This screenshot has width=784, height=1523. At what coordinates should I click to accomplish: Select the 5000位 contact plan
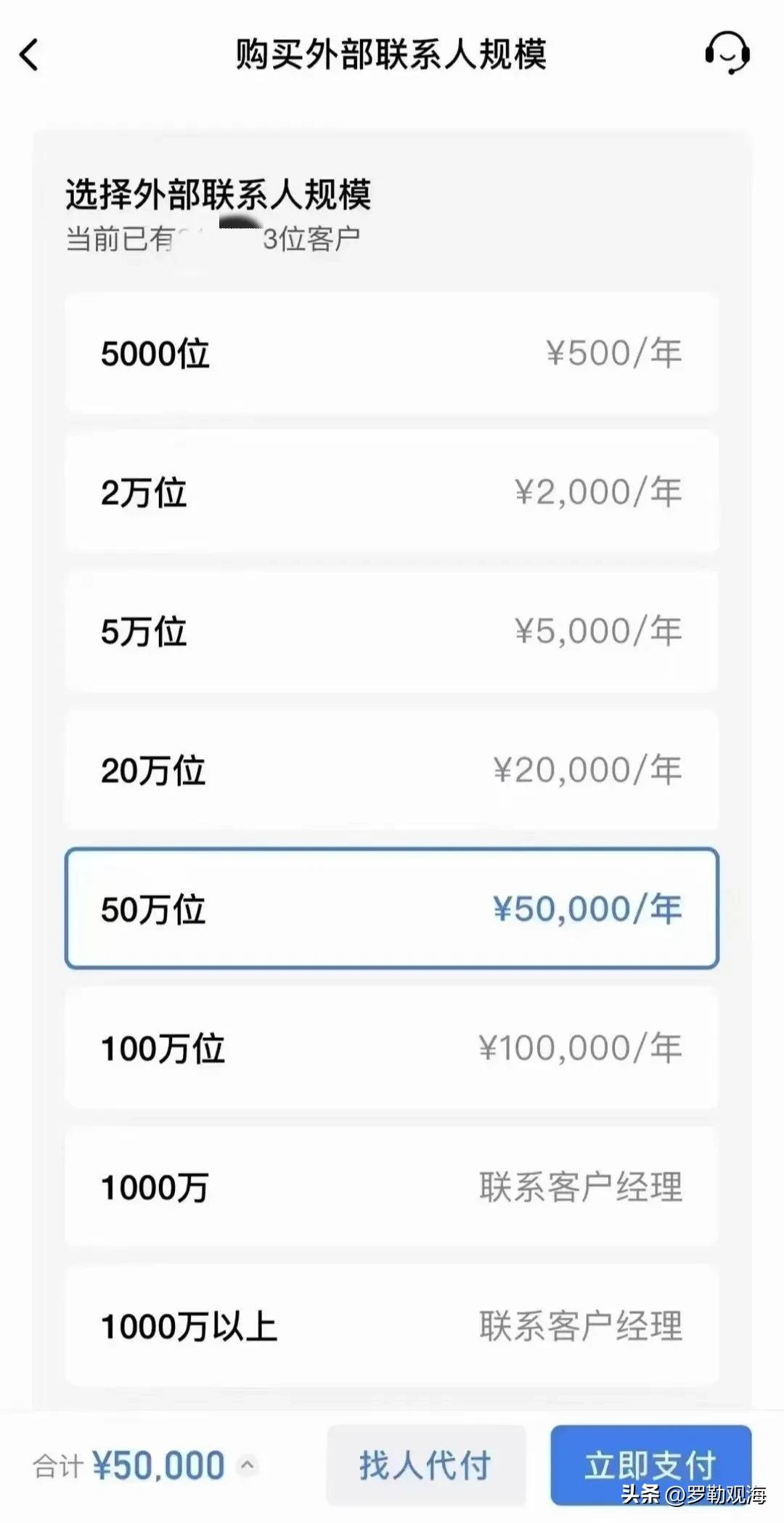392,354
